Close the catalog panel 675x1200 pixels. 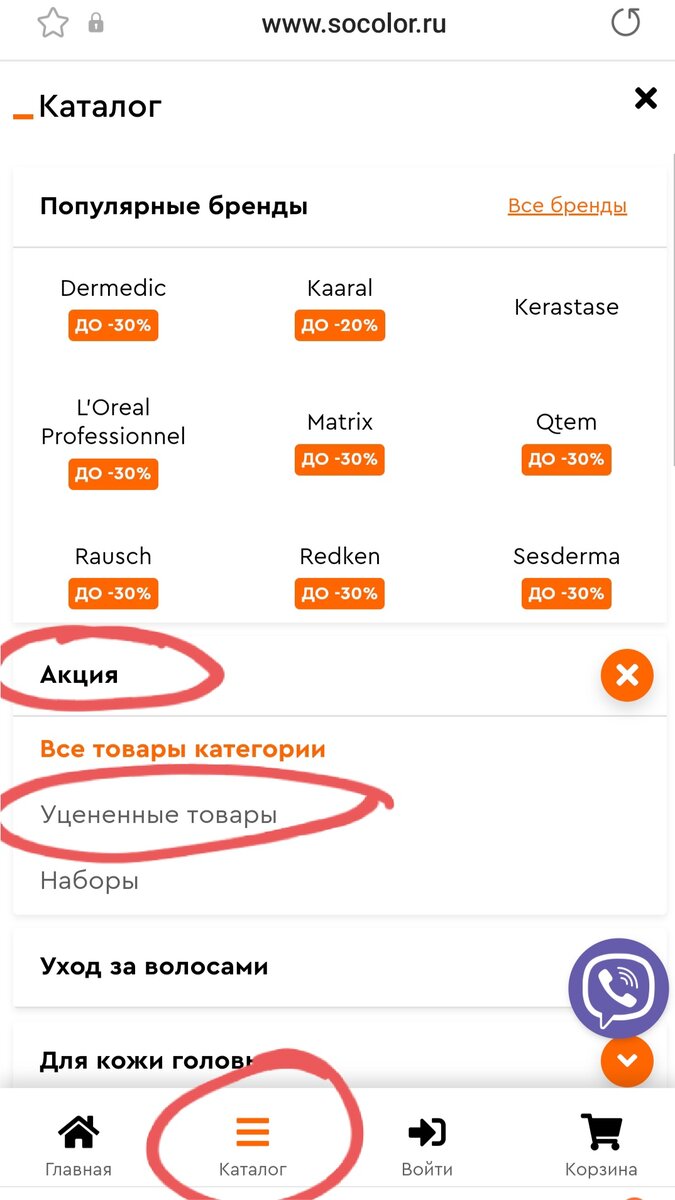(x=646, y=98)
